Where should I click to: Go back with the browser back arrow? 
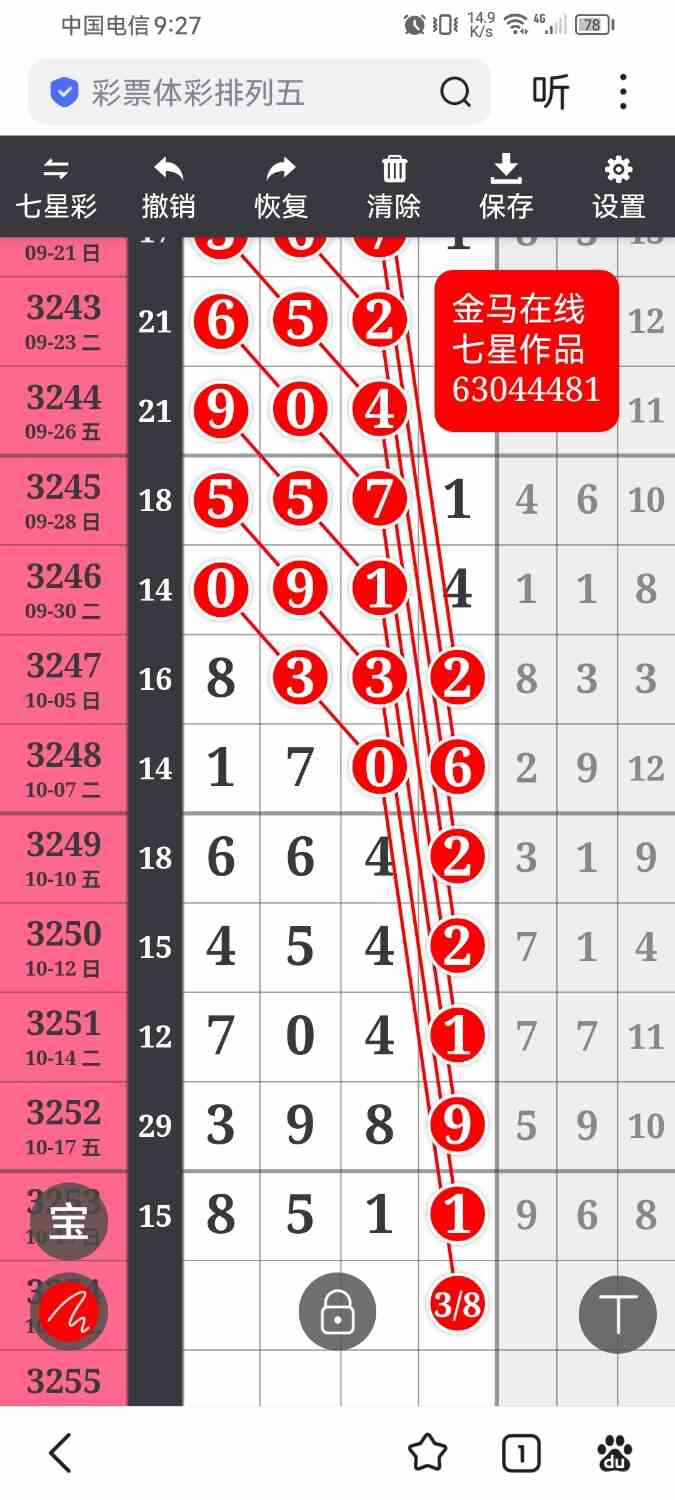click(60, 1452)
